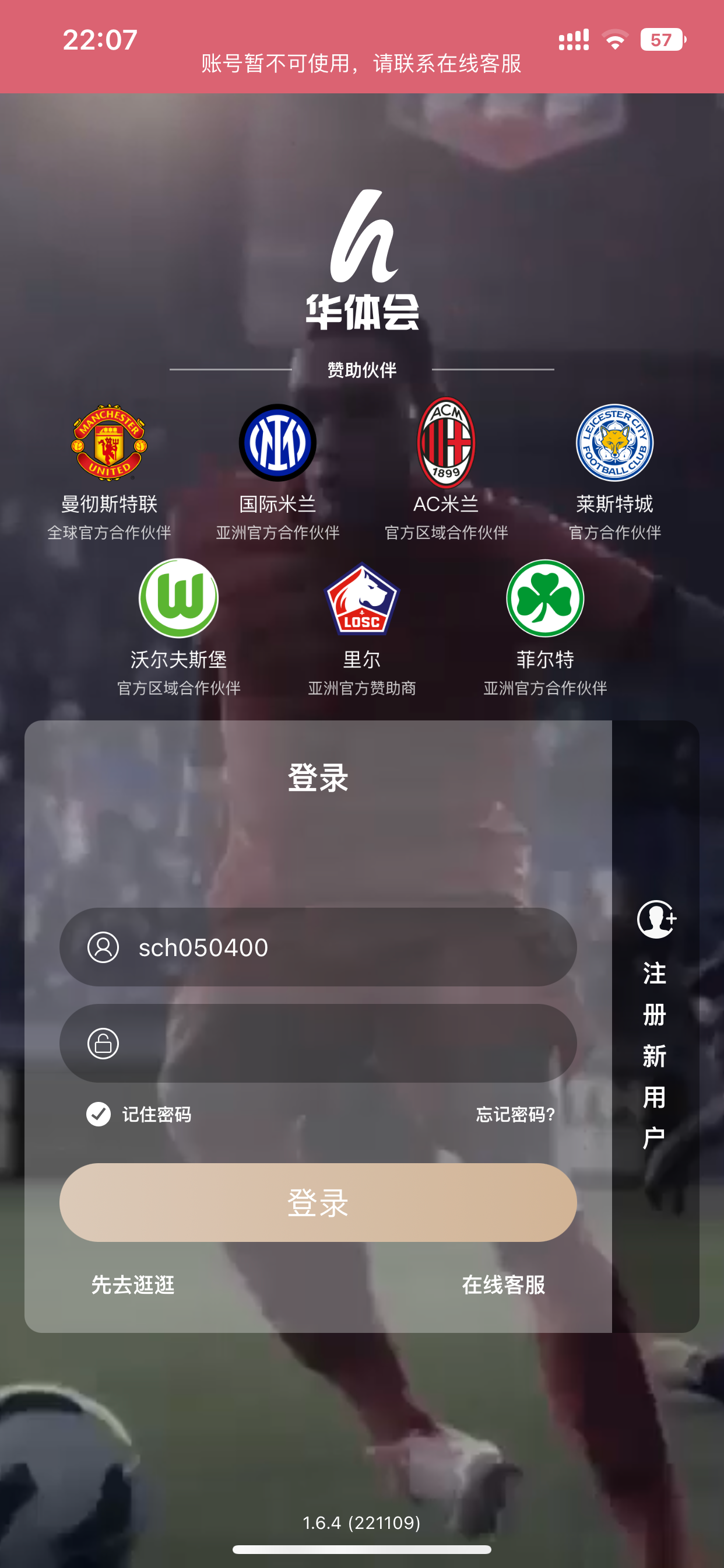The height and width of the screenshot is (1568, 724).
Task: Contact 在线客服 support
Action: [503, 1284]
